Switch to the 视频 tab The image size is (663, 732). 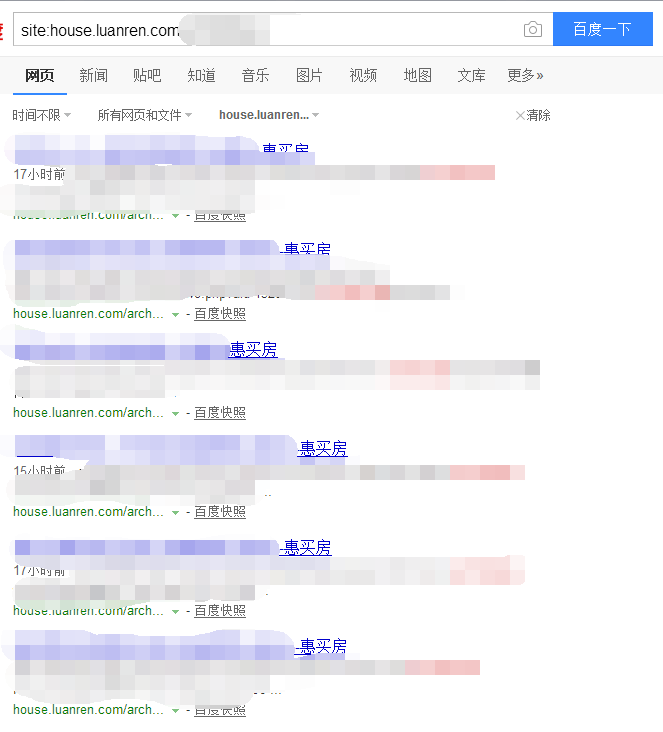[x=363, y=75]
